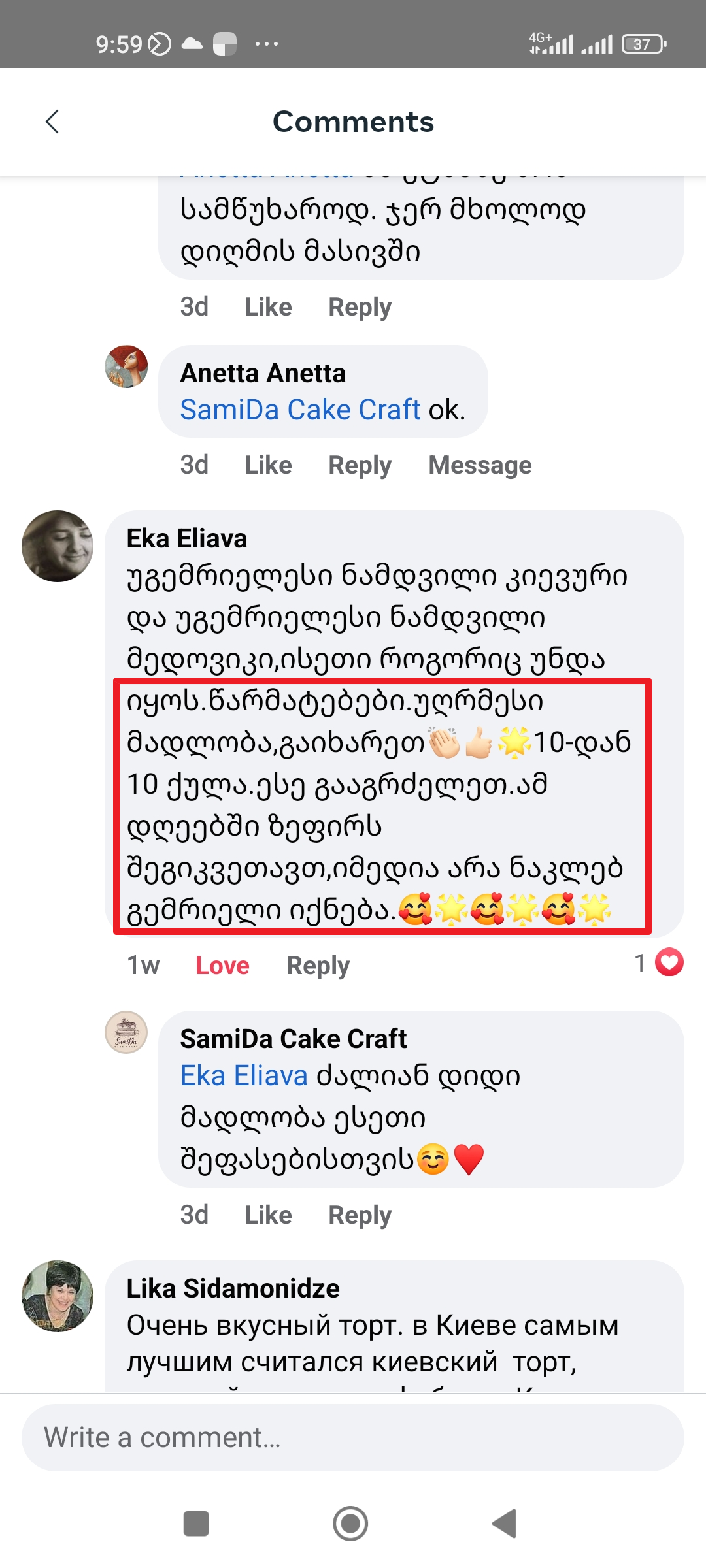706x1568 pixels.
Task: Open Anetta Anetta's profile name
Action: point(263,373)
